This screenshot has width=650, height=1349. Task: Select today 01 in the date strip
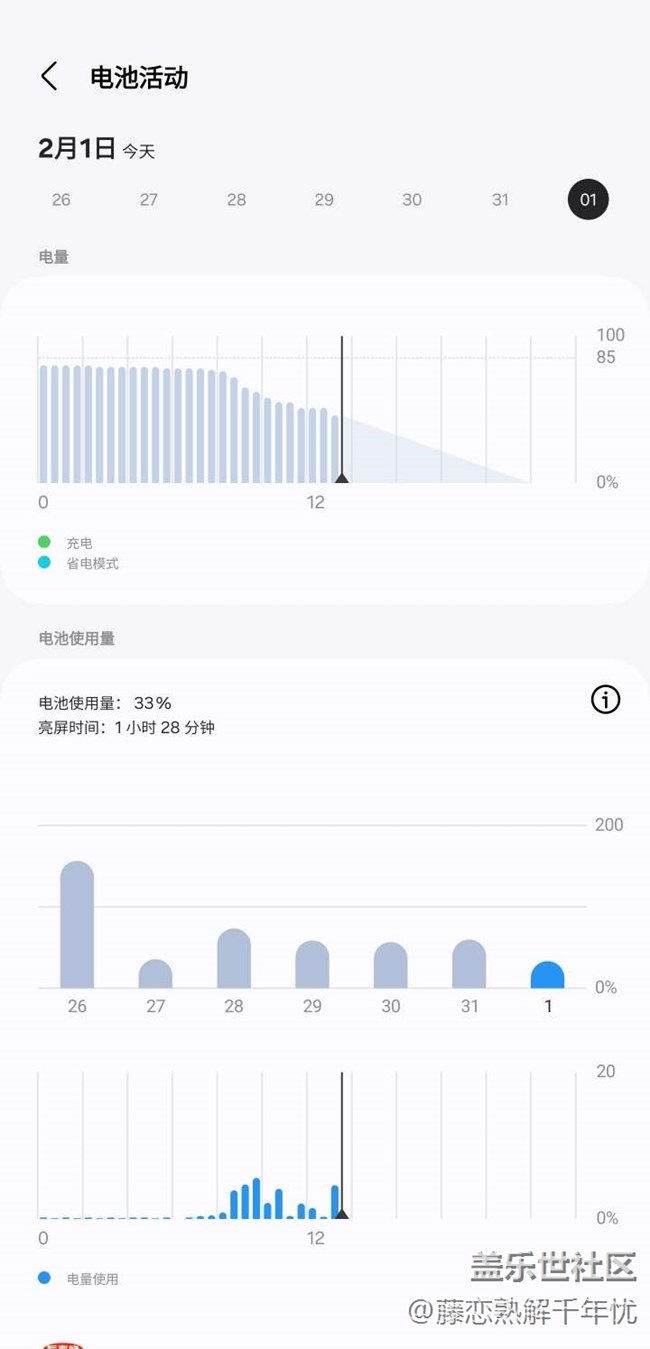click(588, 200)
